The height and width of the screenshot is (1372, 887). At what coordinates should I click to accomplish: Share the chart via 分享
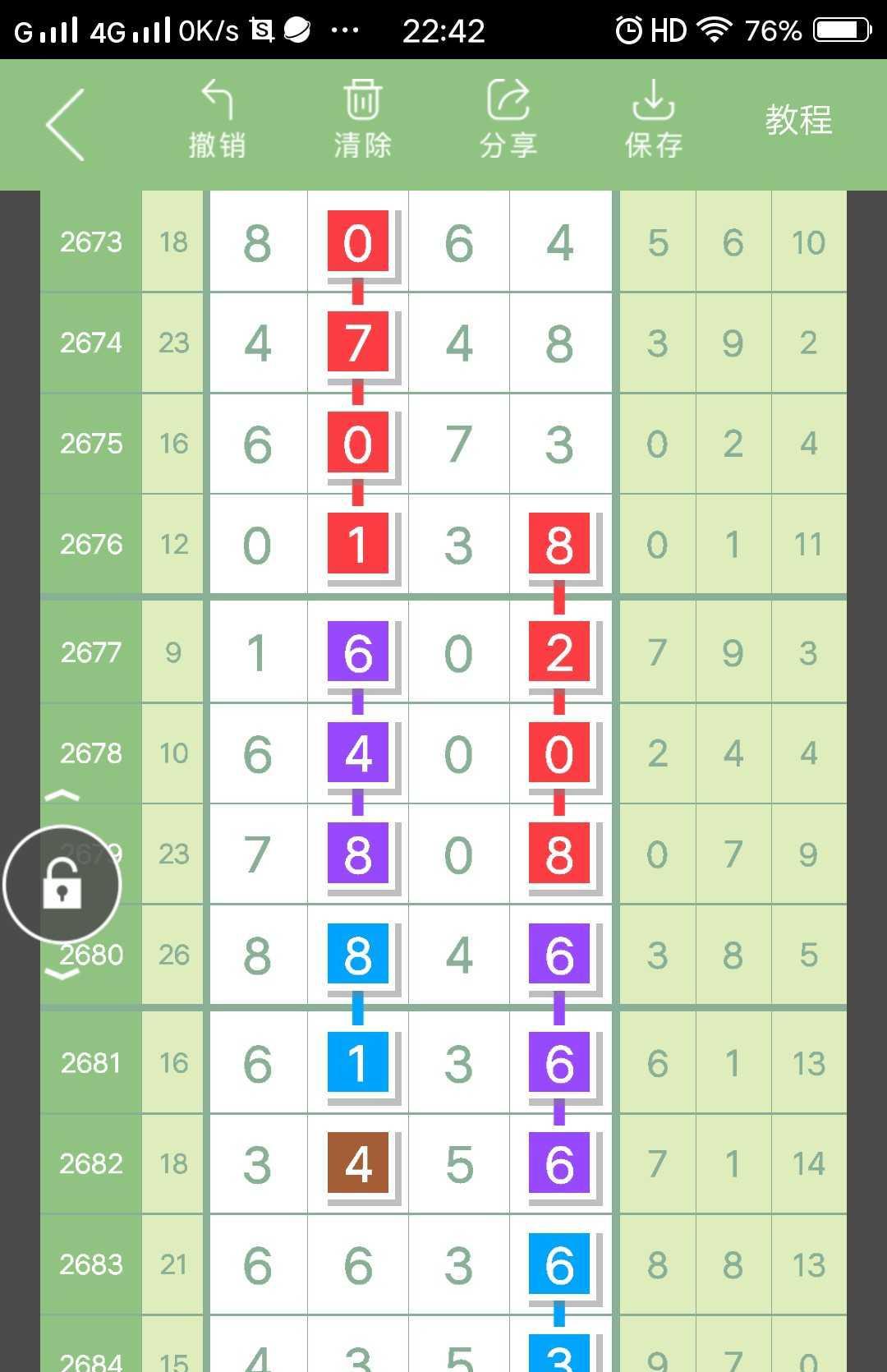pyautogui.click(x=508, y=120)
